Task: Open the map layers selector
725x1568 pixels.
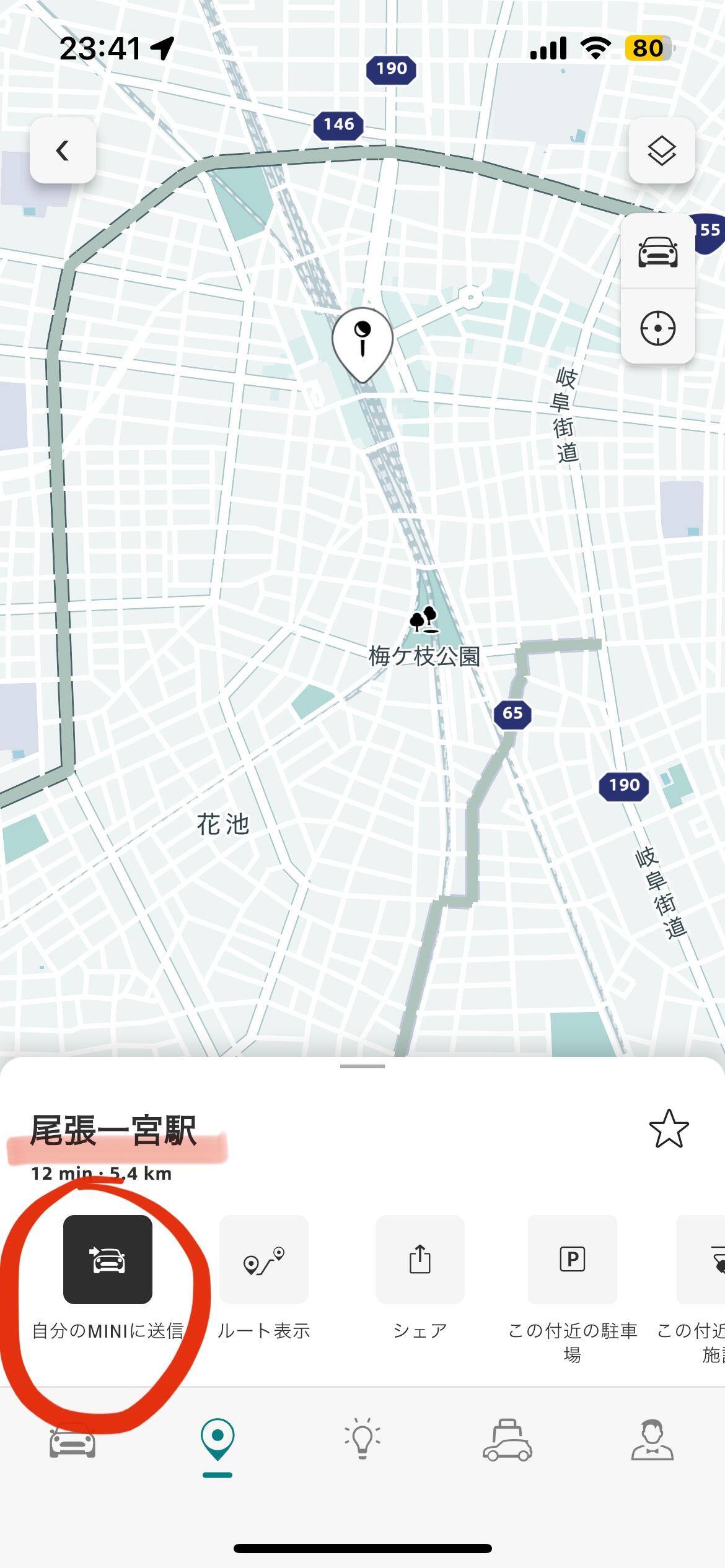Action: coord(661,150)
